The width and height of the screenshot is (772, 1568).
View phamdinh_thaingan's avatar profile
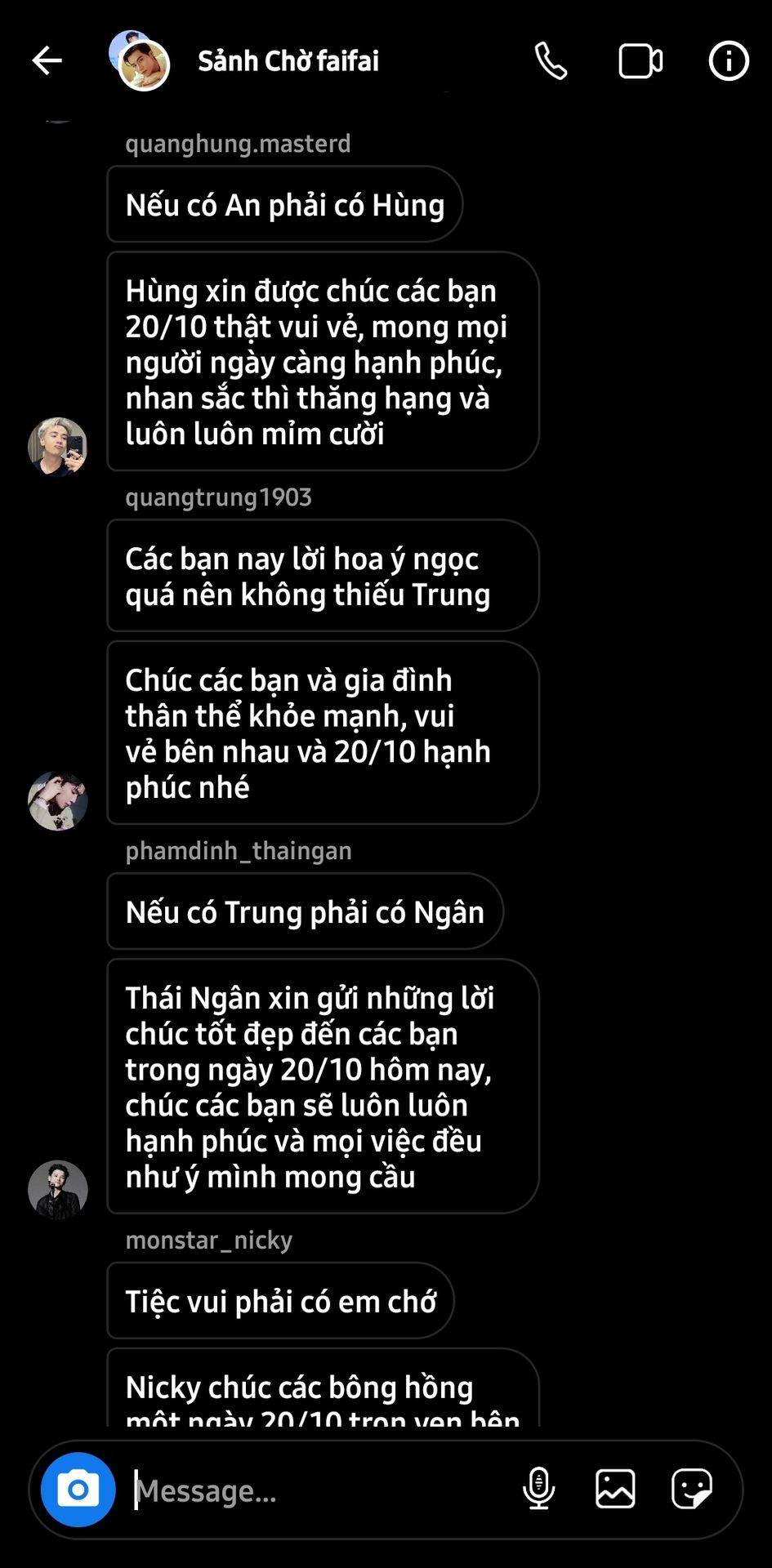[58, 1190]
